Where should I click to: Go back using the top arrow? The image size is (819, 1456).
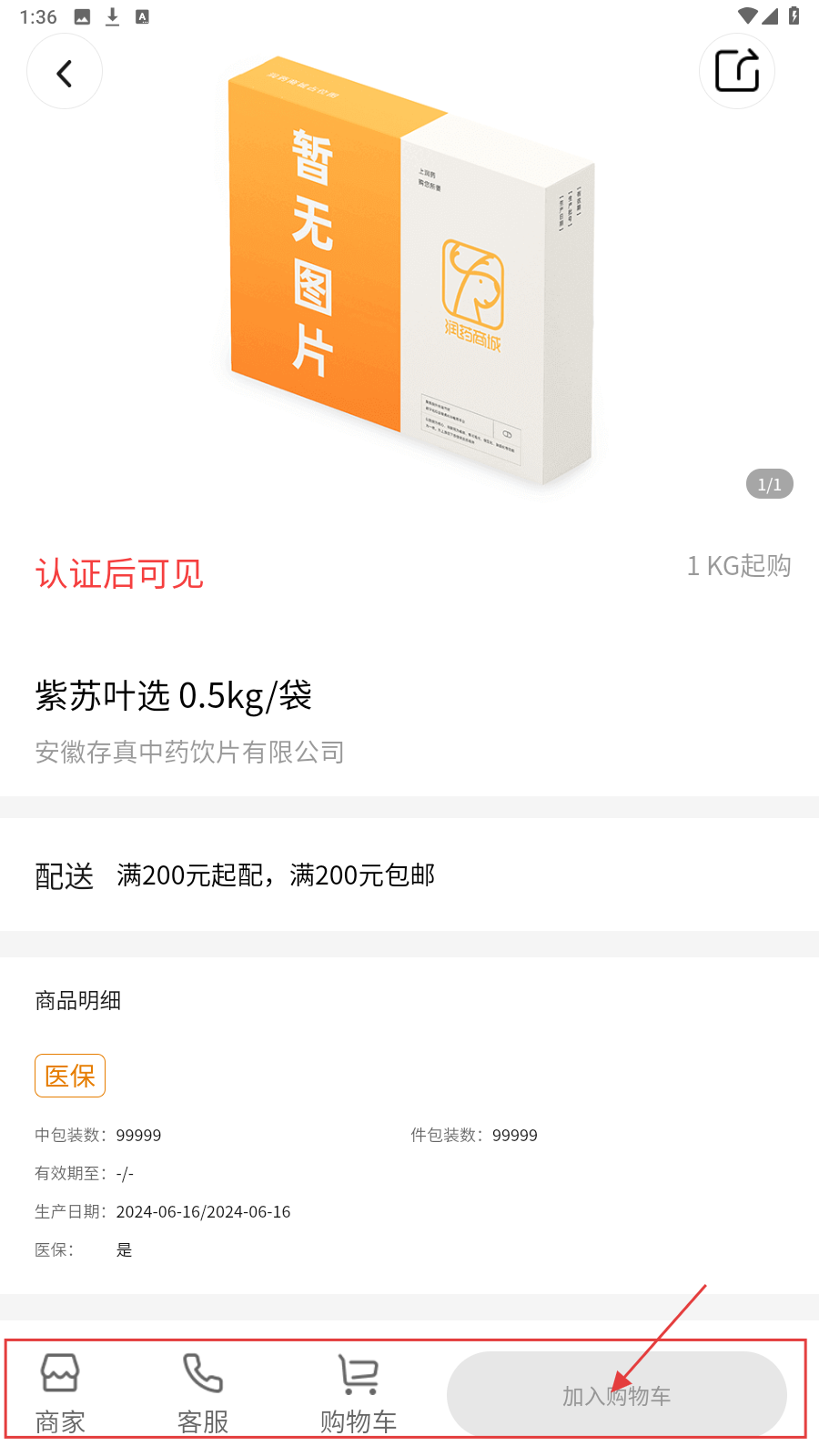point(65,72)
